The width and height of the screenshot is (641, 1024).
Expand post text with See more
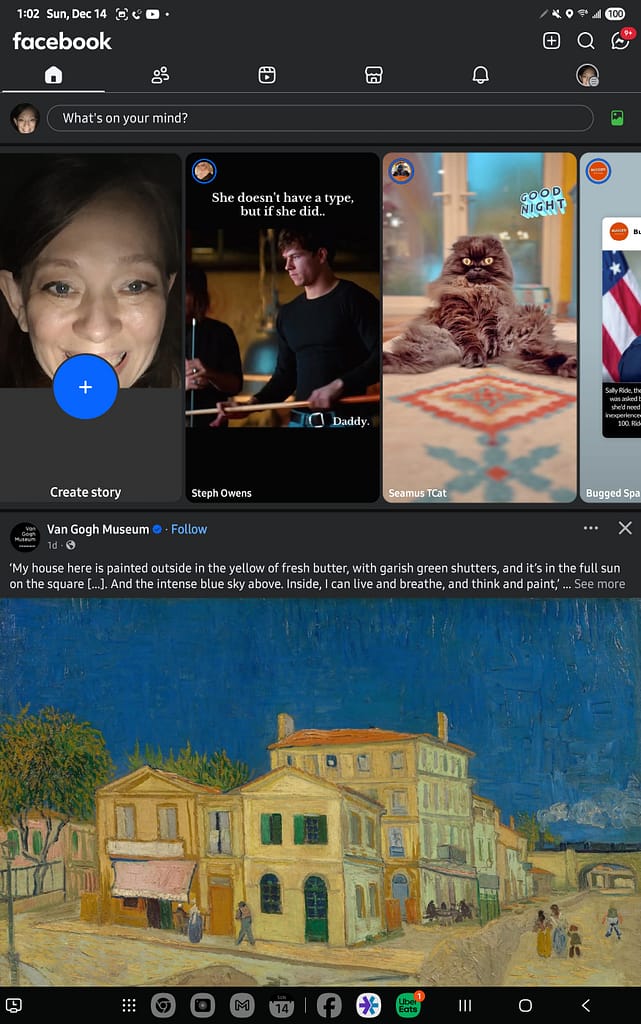600,584
